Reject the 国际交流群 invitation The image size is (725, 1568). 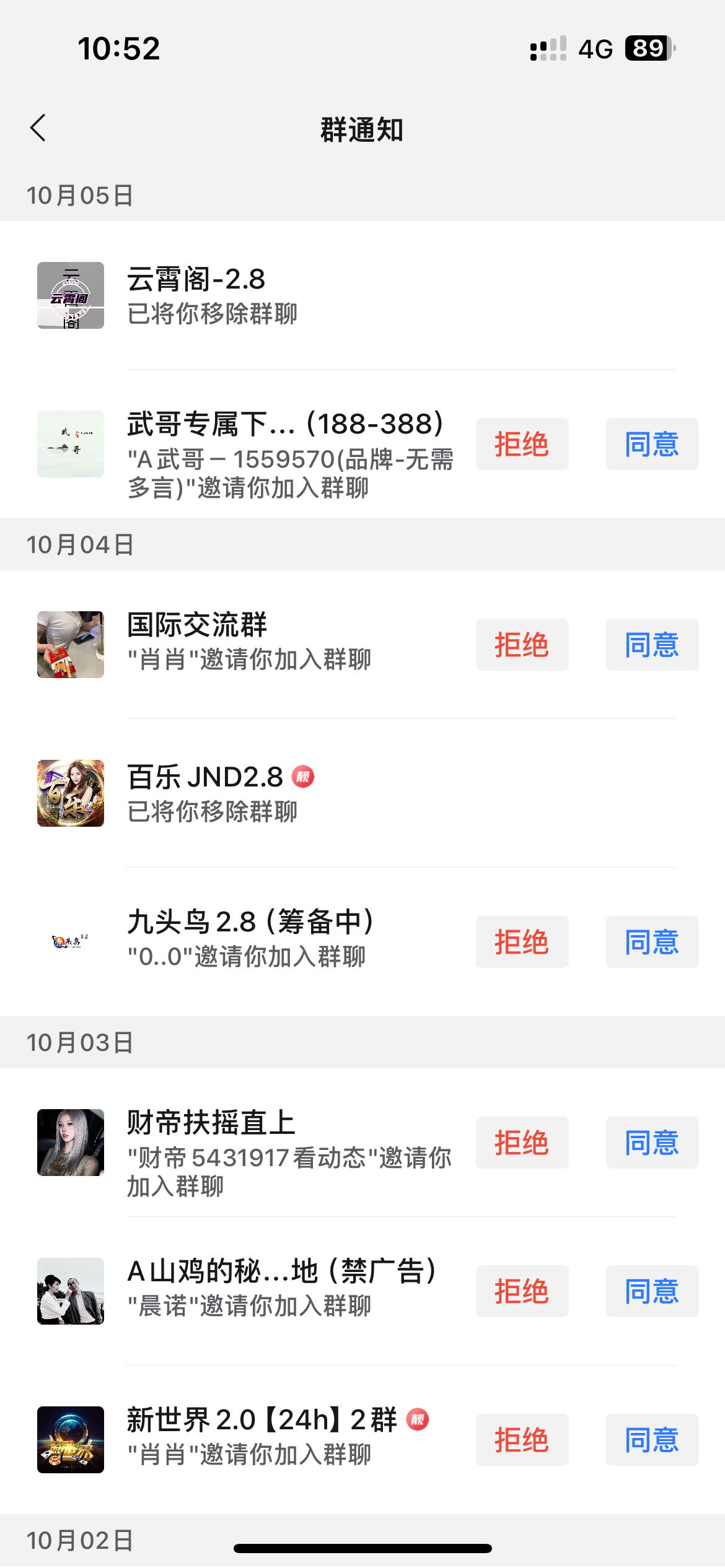pos(522,645)
